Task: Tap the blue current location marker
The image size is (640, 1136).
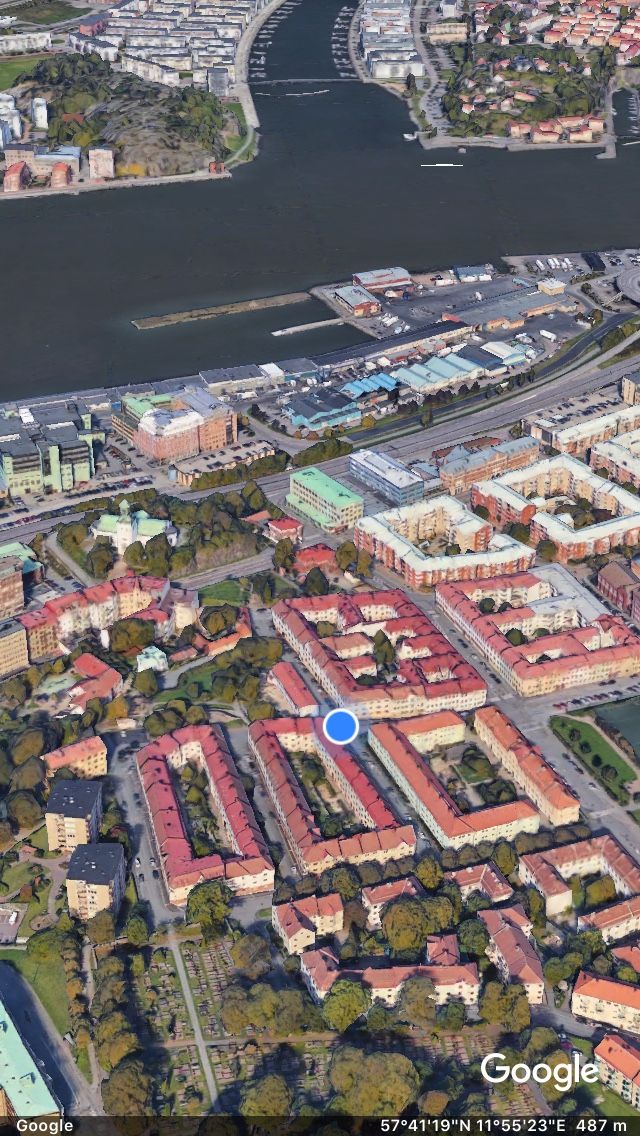Action: [341, 726]
